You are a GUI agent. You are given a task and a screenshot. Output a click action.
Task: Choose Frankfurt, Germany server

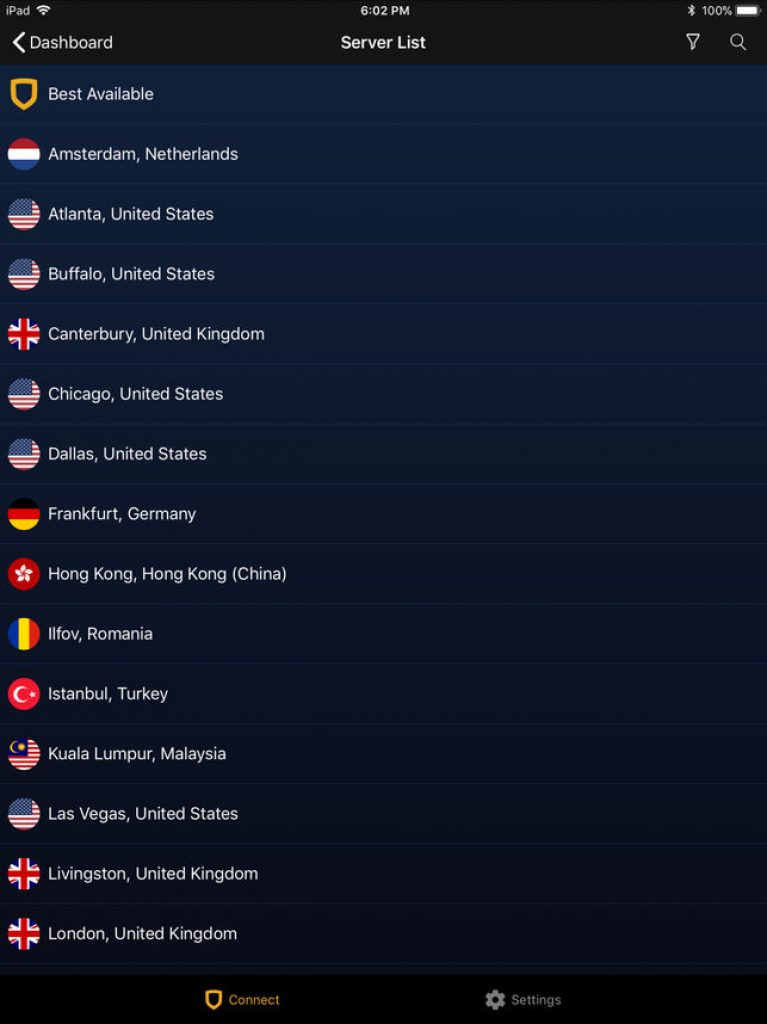[121, 514]
